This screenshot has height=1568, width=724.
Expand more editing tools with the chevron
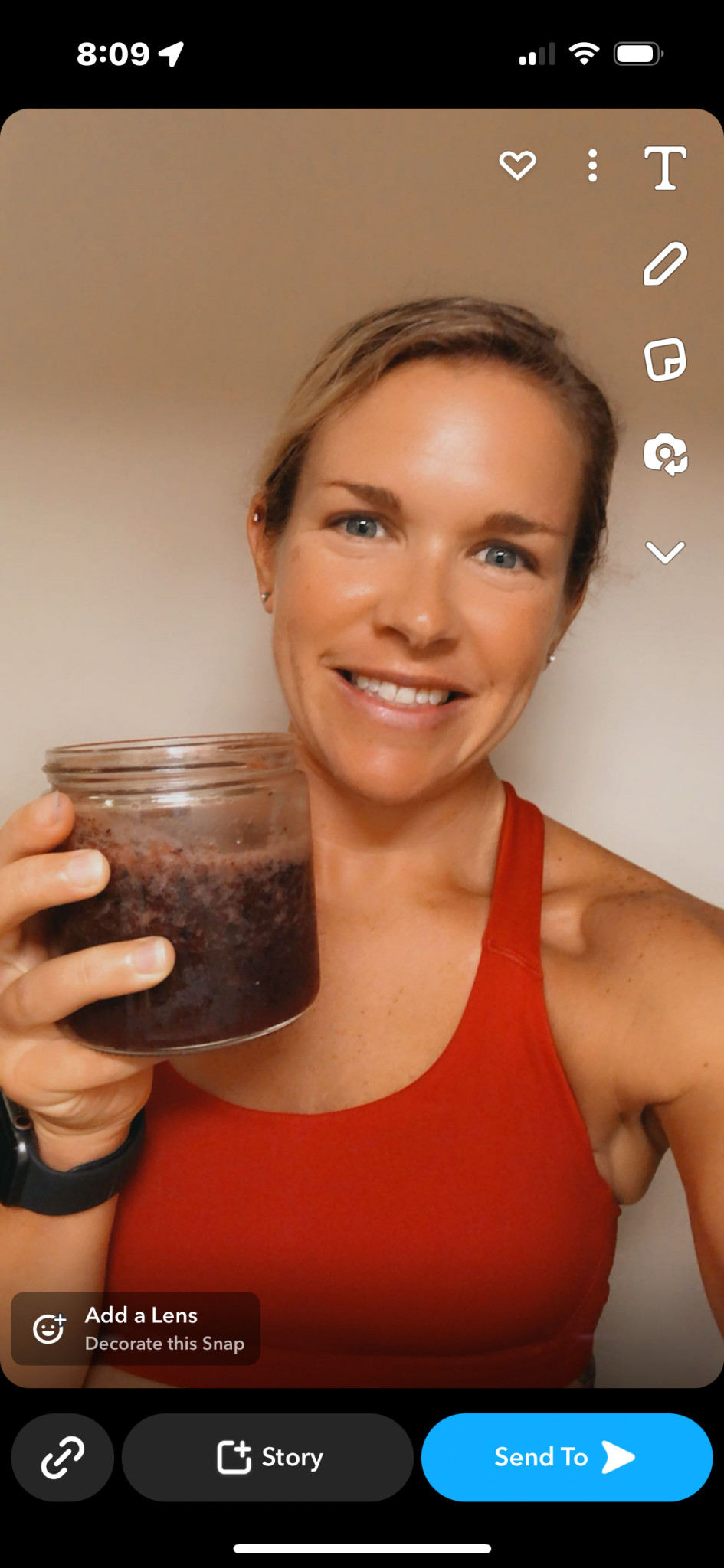(x=664, y=551)
